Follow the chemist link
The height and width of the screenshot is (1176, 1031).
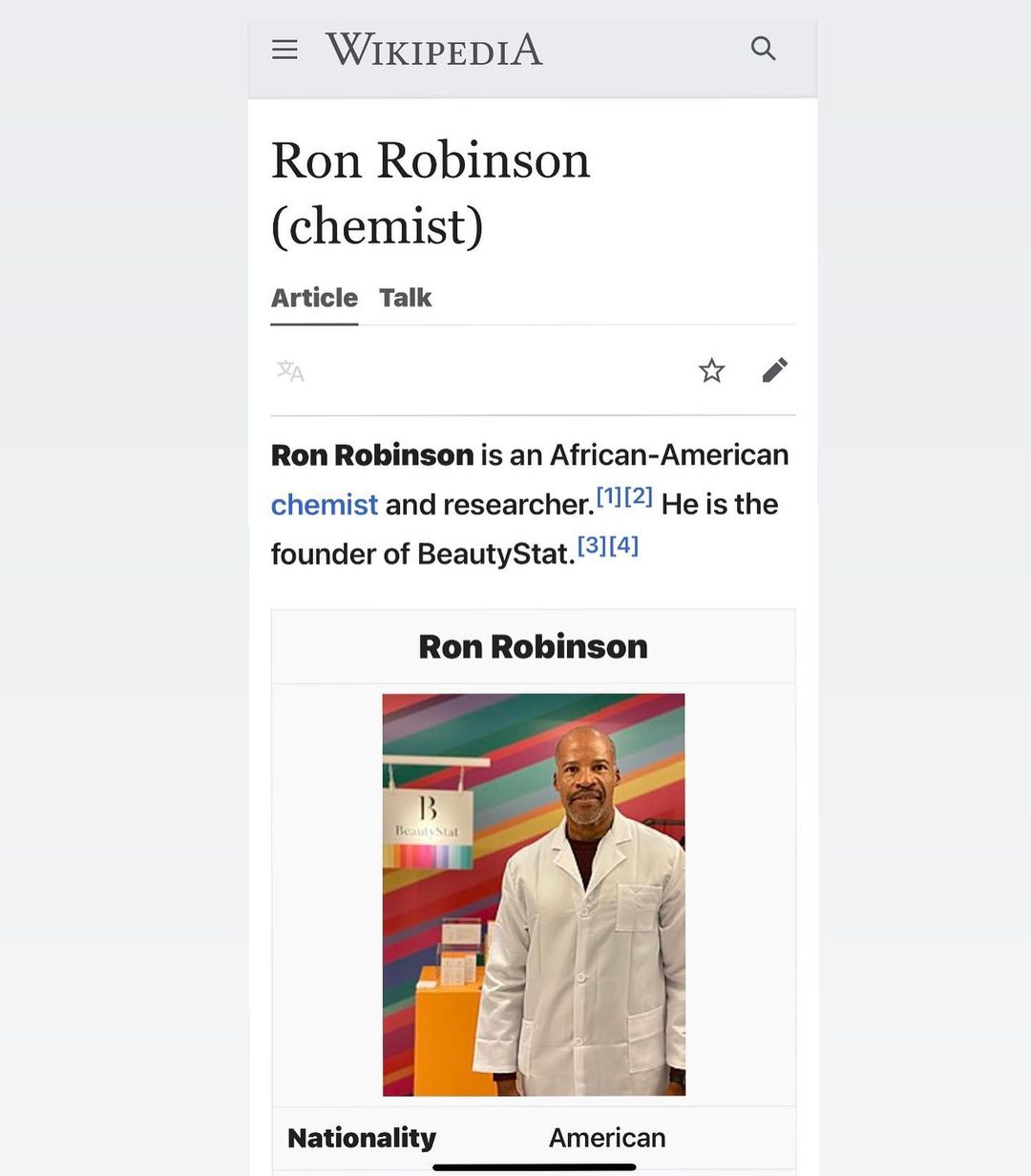pos(325,504)
